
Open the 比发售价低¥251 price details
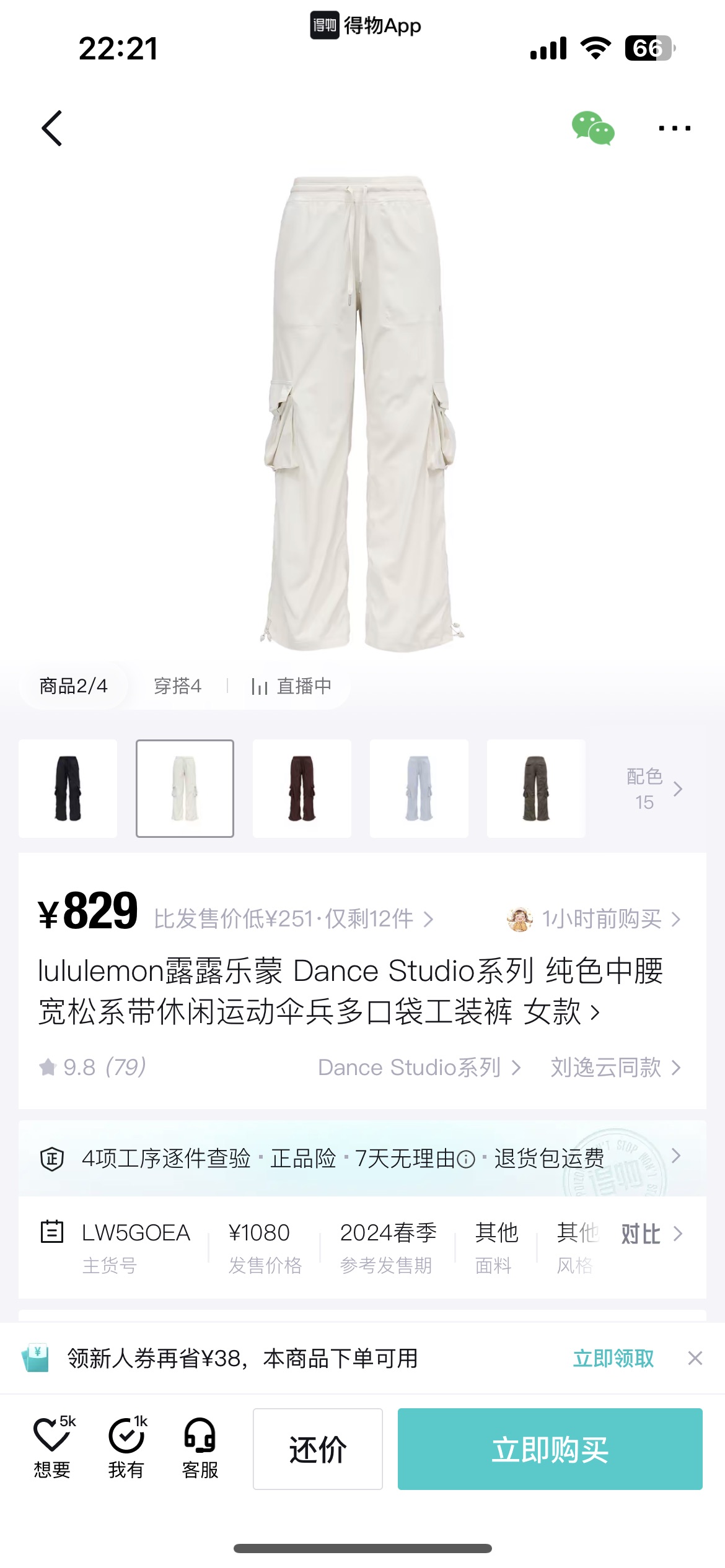pos(294,919)
